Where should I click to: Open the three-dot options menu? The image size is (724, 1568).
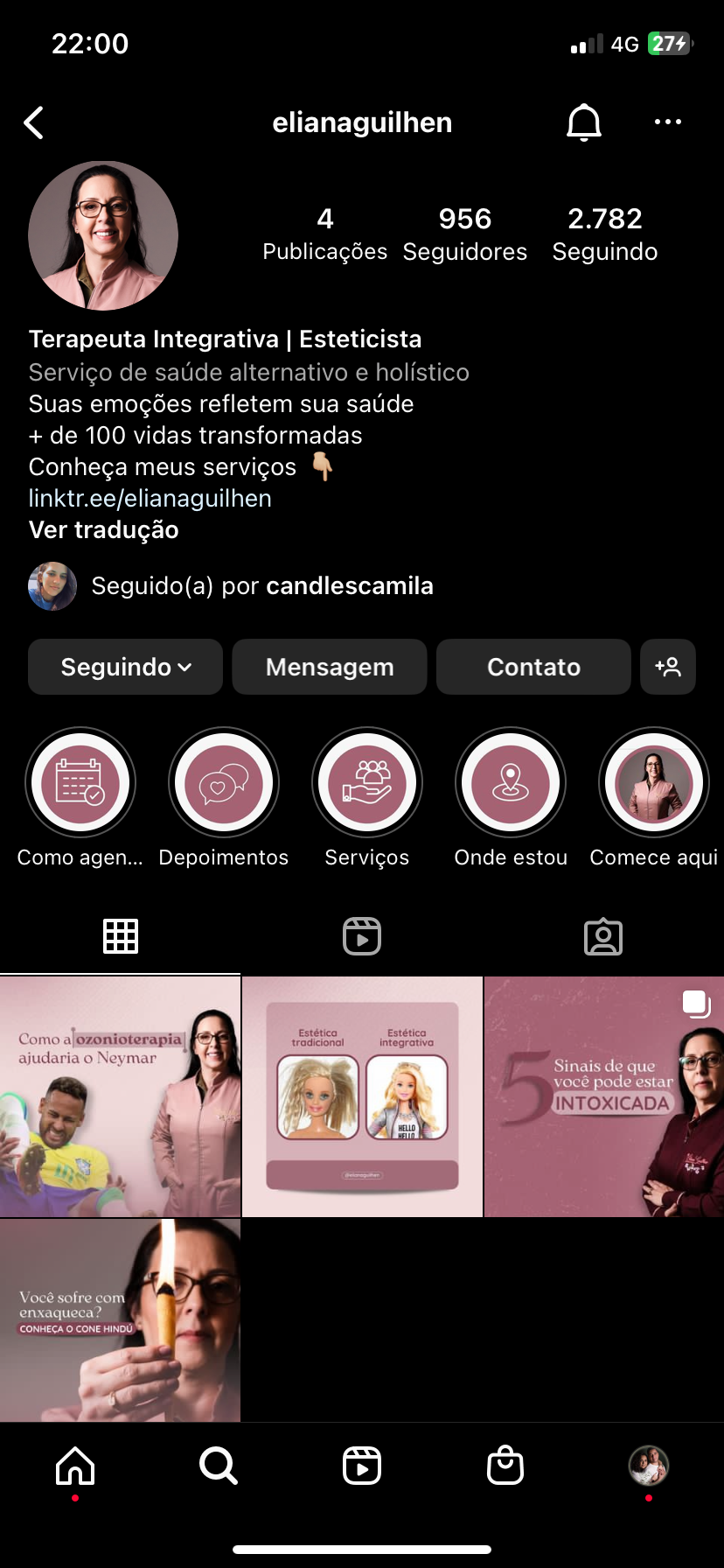tap(667, 122)
